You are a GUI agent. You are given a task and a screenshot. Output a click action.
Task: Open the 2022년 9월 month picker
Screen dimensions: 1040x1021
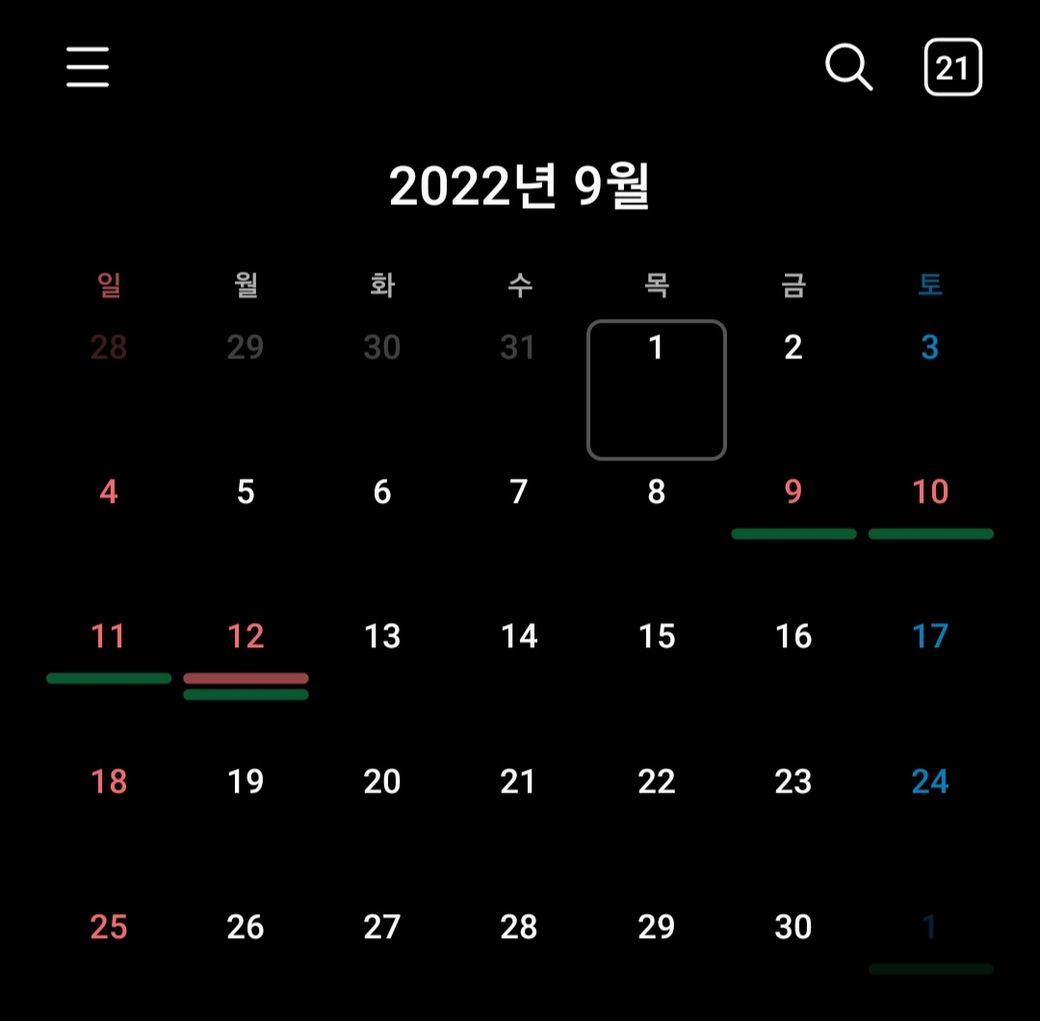519,187
